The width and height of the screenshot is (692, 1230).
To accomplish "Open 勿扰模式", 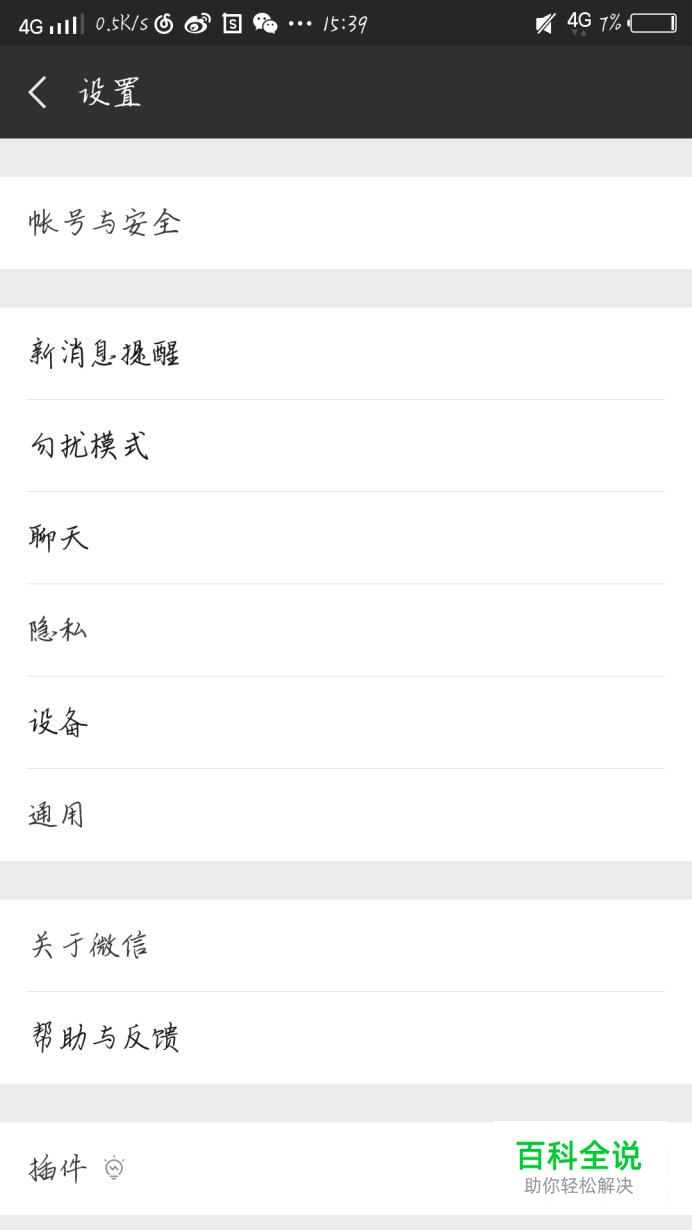I will 346,446.
